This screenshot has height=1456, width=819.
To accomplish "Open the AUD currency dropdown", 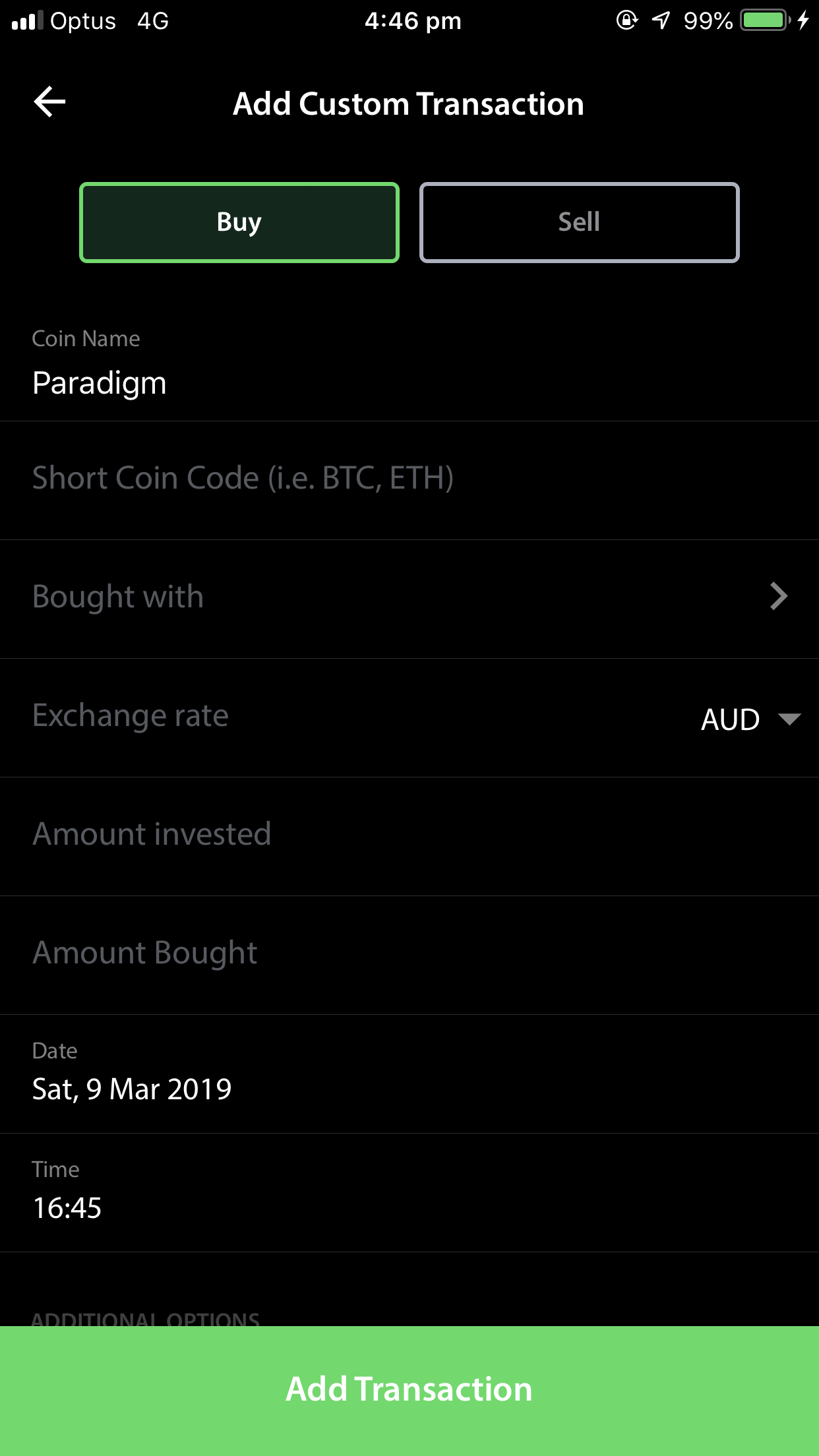I will pyautogui.click(x=750, y=719).
